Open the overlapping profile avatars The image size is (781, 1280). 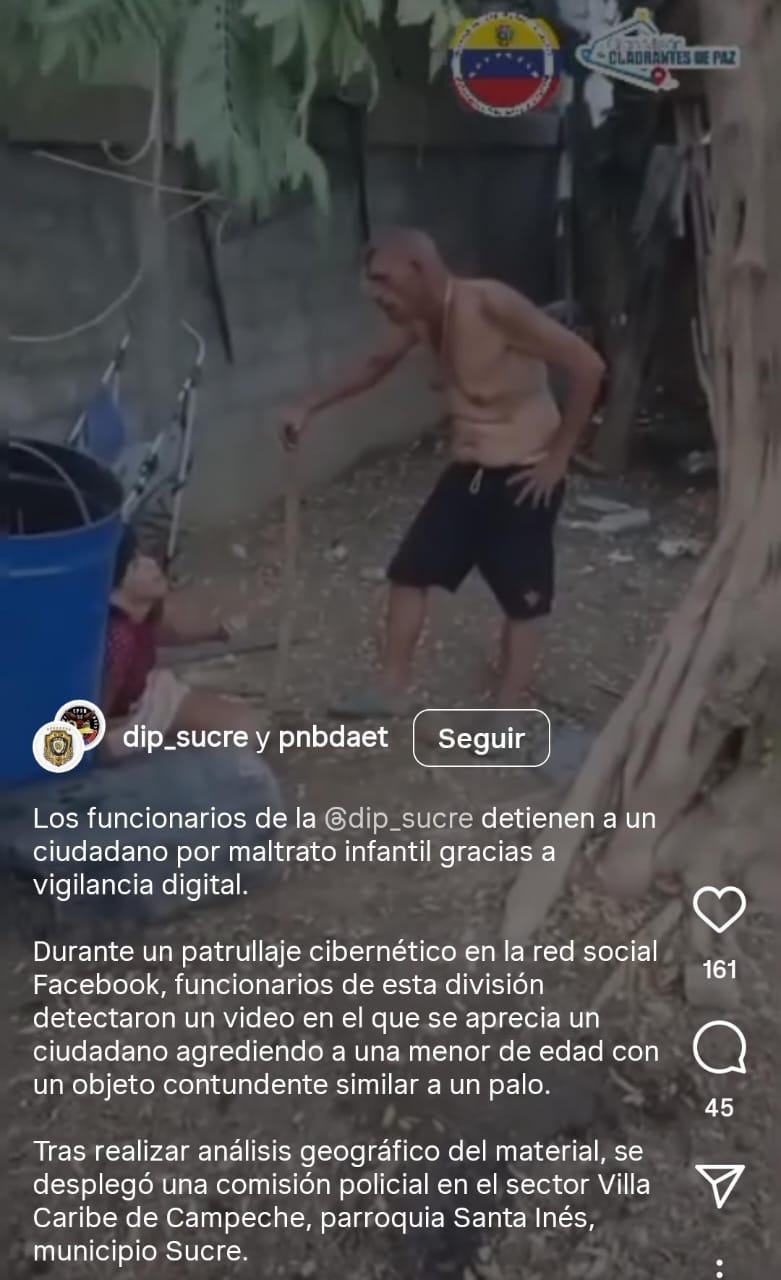click(x=67, y=736)
